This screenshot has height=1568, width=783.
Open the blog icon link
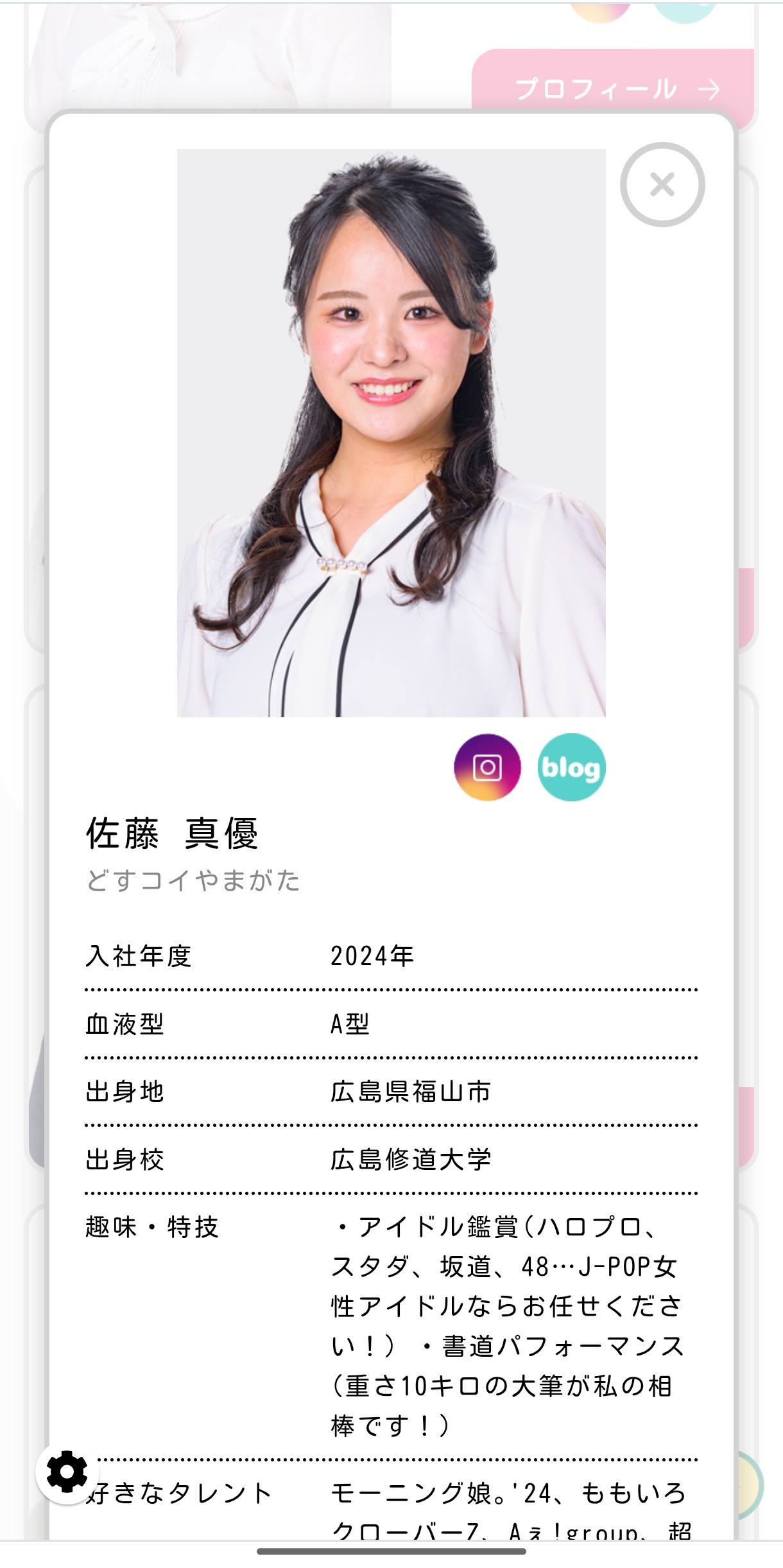(x=571, y=767)
